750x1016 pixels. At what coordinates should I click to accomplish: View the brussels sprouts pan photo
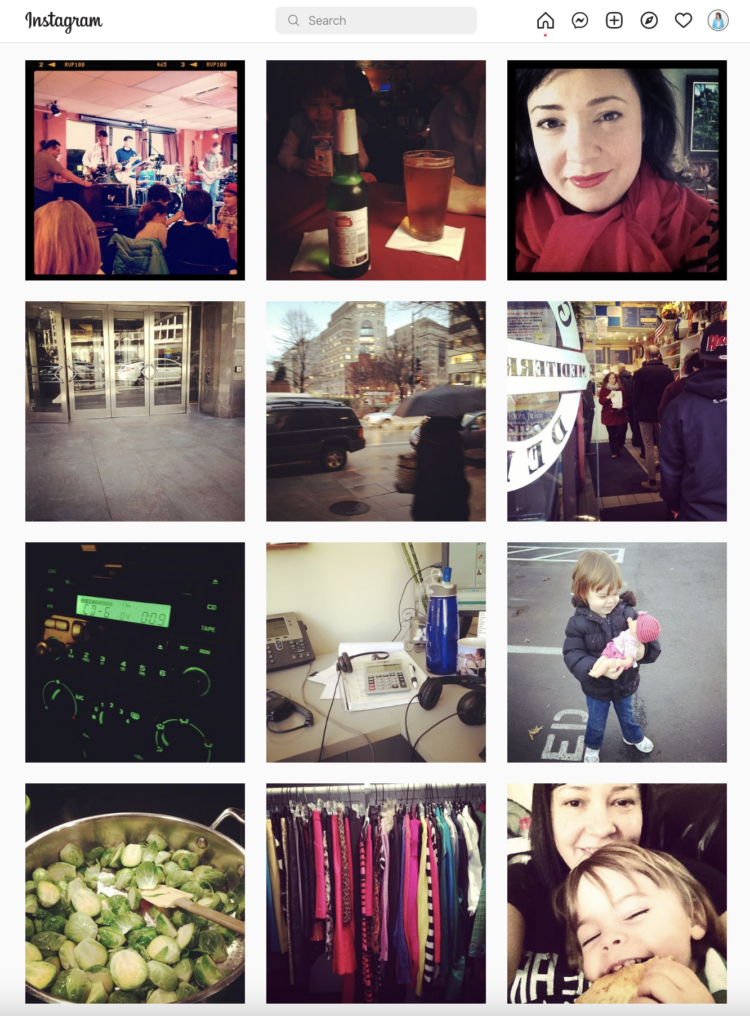tap(135, 893)
